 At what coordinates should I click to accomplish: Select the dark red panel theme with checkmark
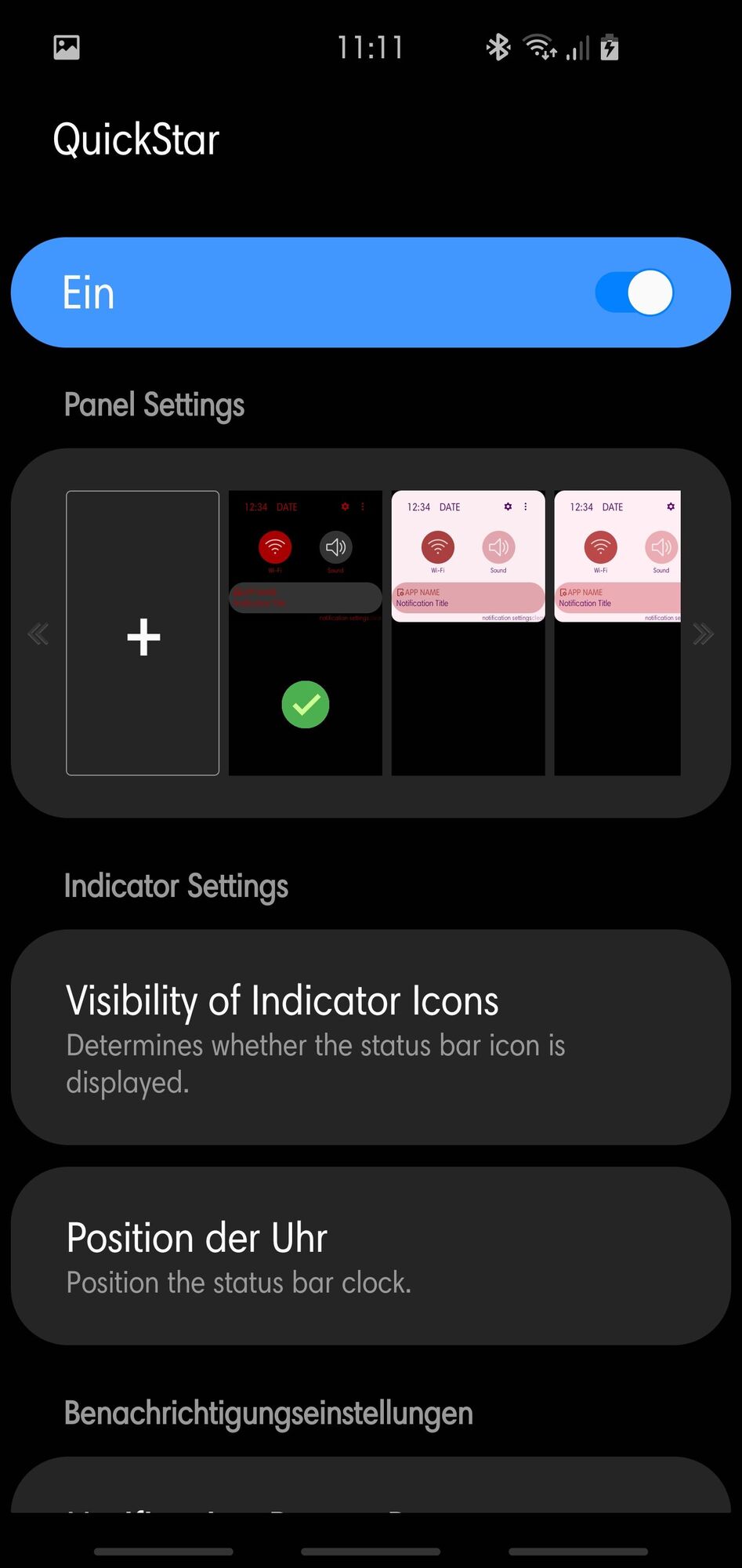point(305,633)
